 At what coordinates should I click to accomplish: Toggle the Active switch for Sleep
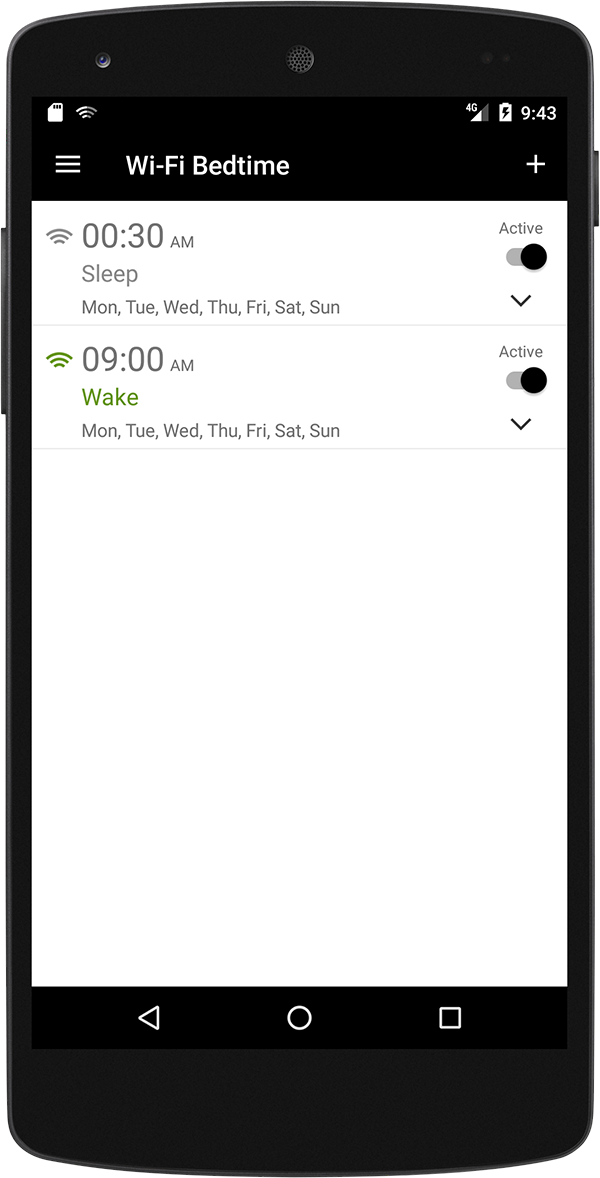(x=526, y=257)
